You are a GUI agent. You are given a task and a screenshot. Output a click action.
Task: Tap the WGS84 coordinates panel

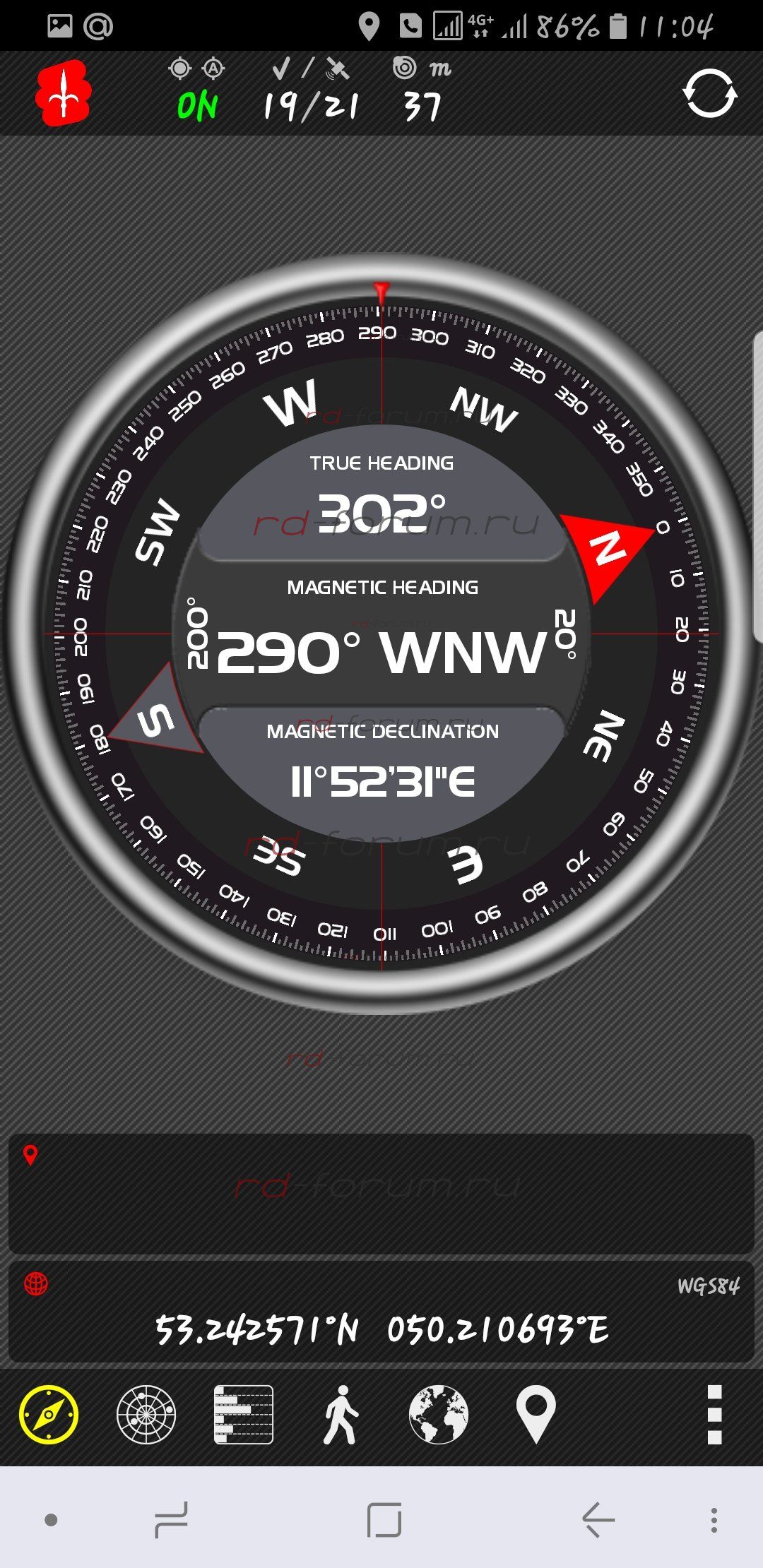[x=381, y=1312]
